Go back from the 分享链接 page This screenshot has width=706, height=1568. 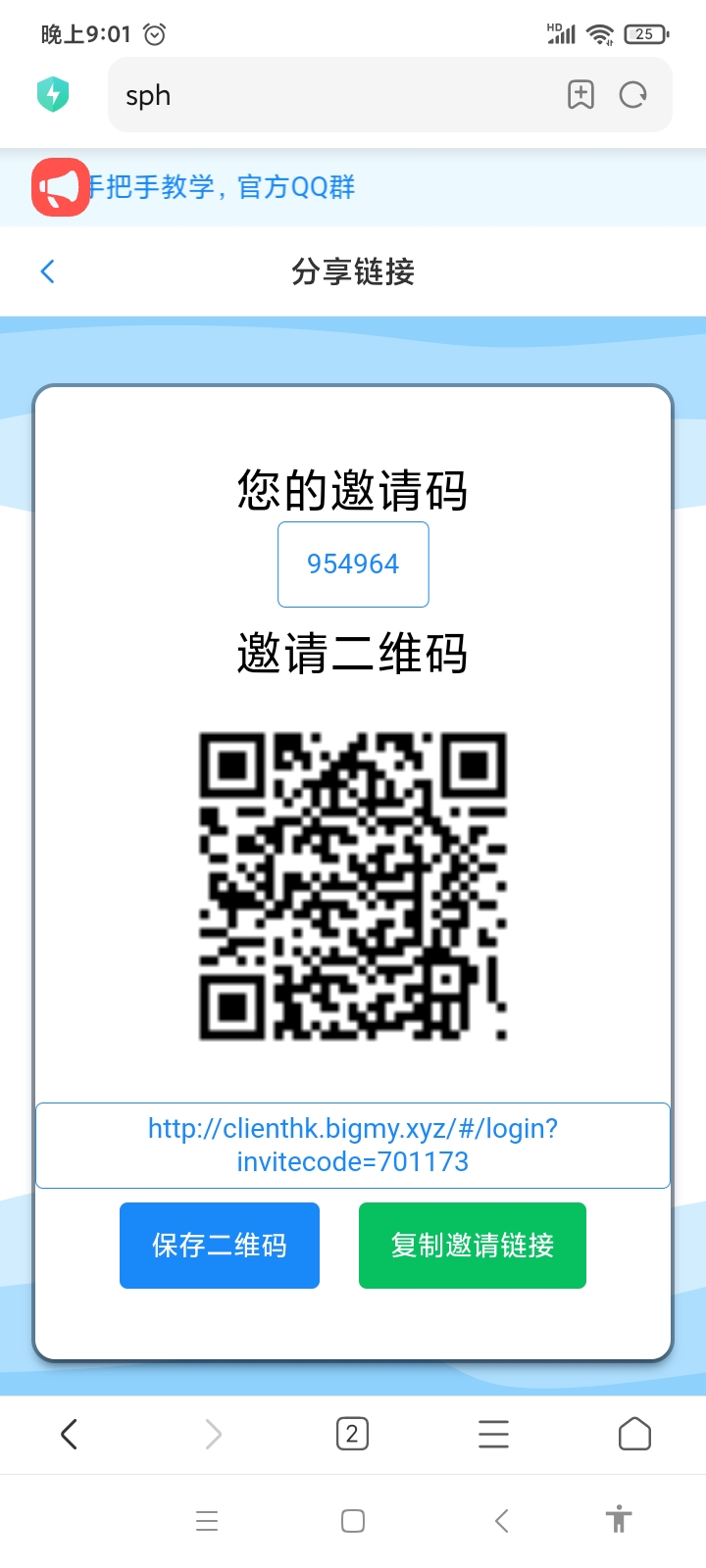click(48, 271)
